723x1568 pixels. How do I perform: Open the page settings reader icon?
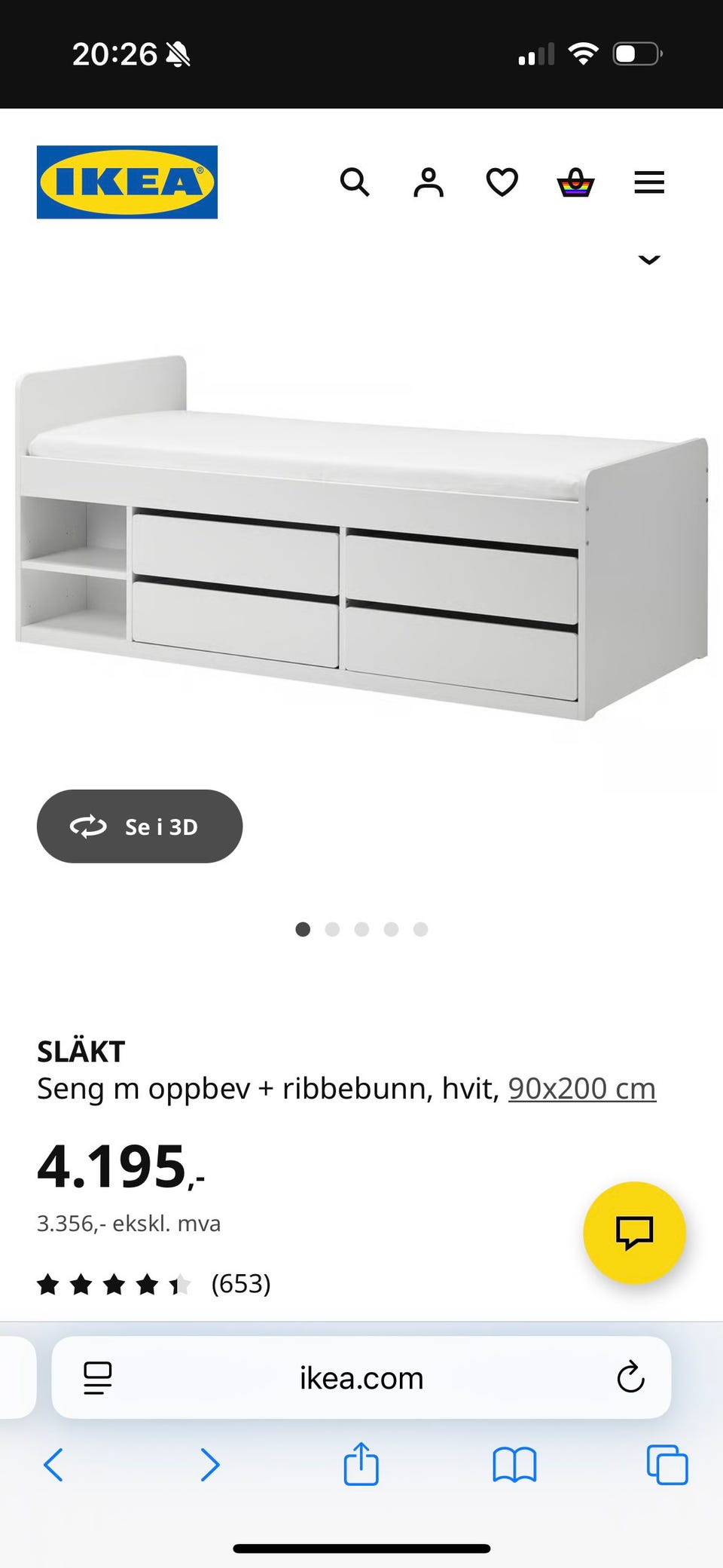98,1378
